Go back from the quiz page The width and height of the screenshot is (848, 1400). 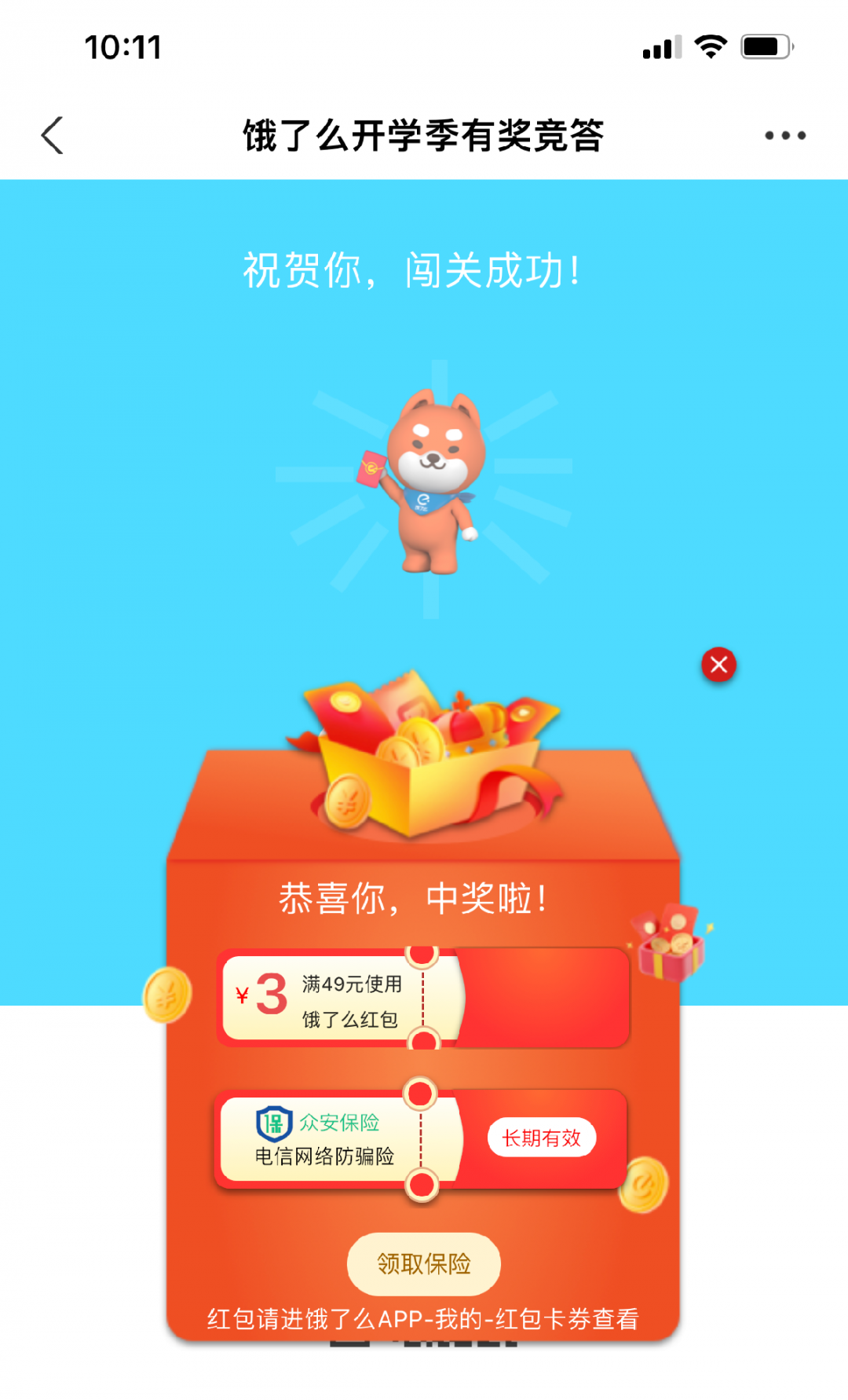(x=53, y=135)
